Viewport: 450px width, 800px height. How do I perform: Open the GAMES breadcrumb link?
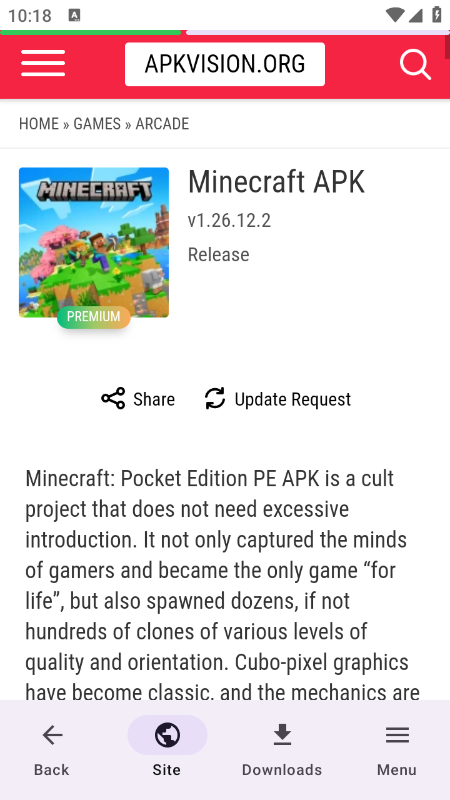pos(97,124)
